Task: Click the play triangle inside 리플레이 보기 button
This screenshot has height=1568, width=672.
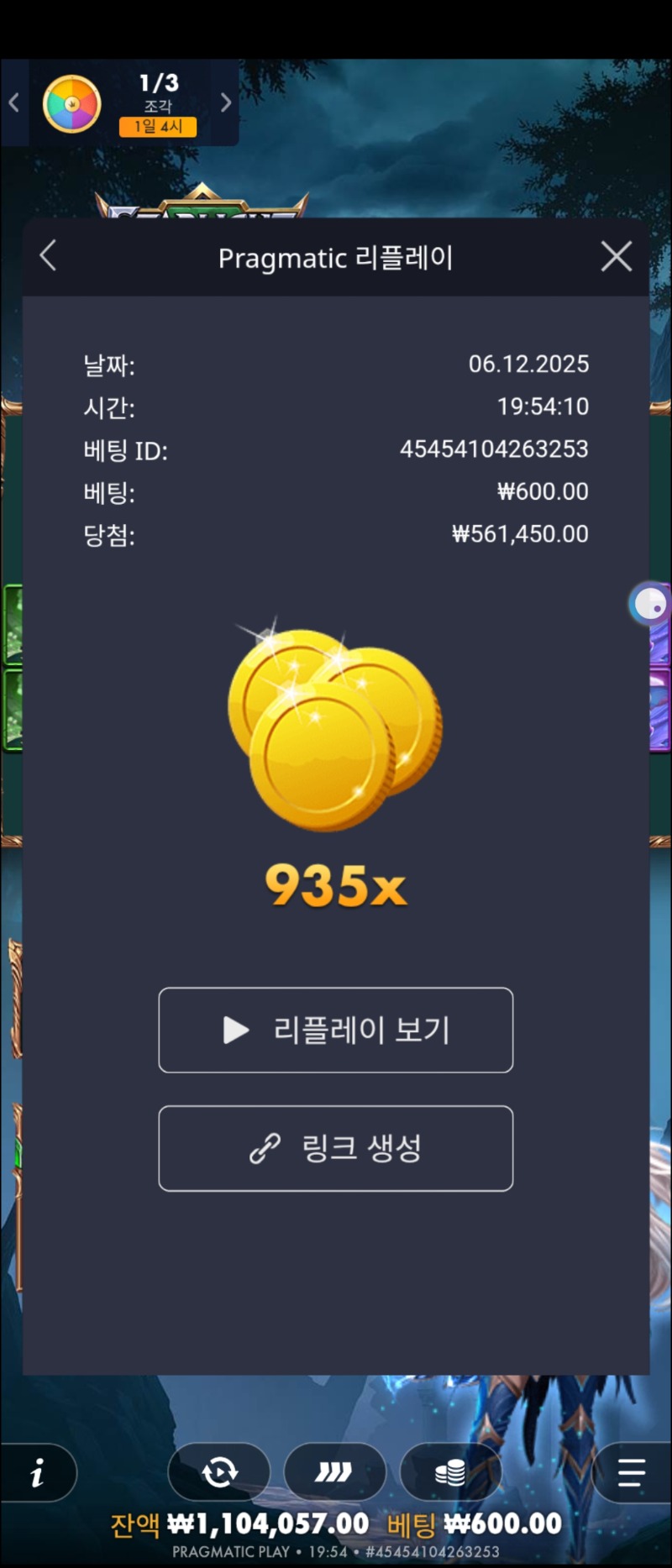Action: [x=235, y=1030]
